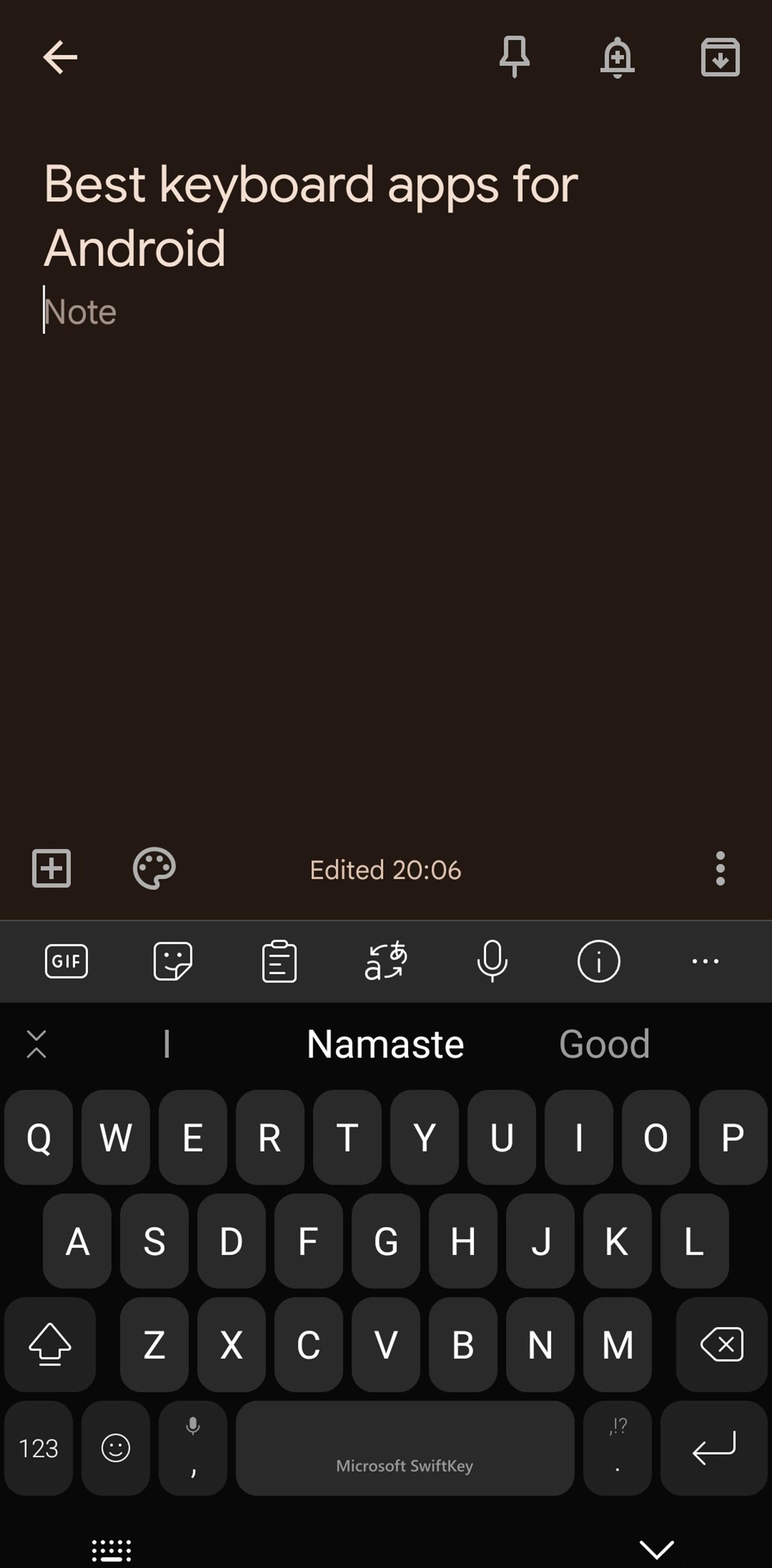
Task: Tap the Note body field
Action: click(x=386, y=312)
